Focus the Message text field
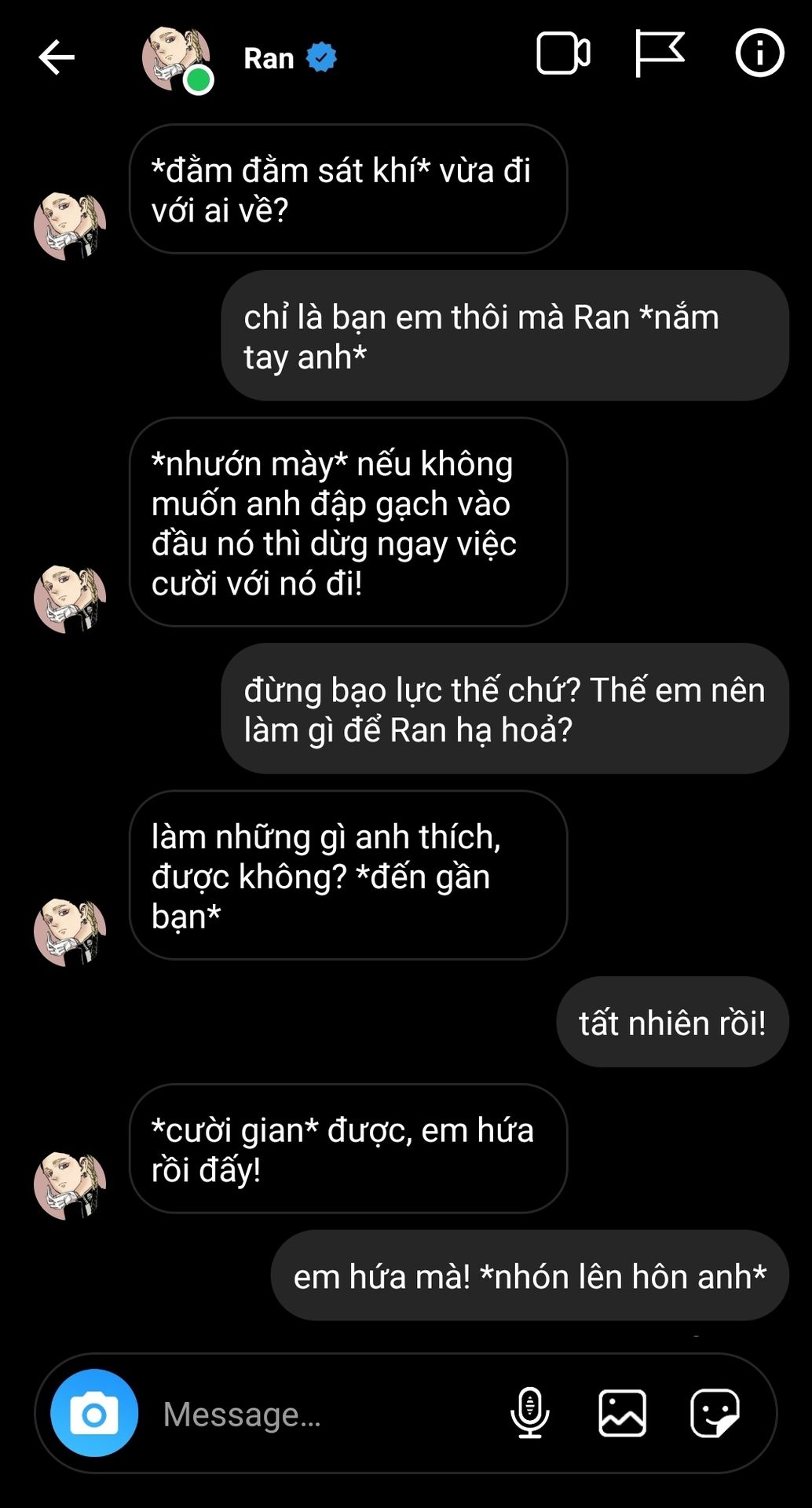This screenshot has width=812, height=1508. point(314,1415)
